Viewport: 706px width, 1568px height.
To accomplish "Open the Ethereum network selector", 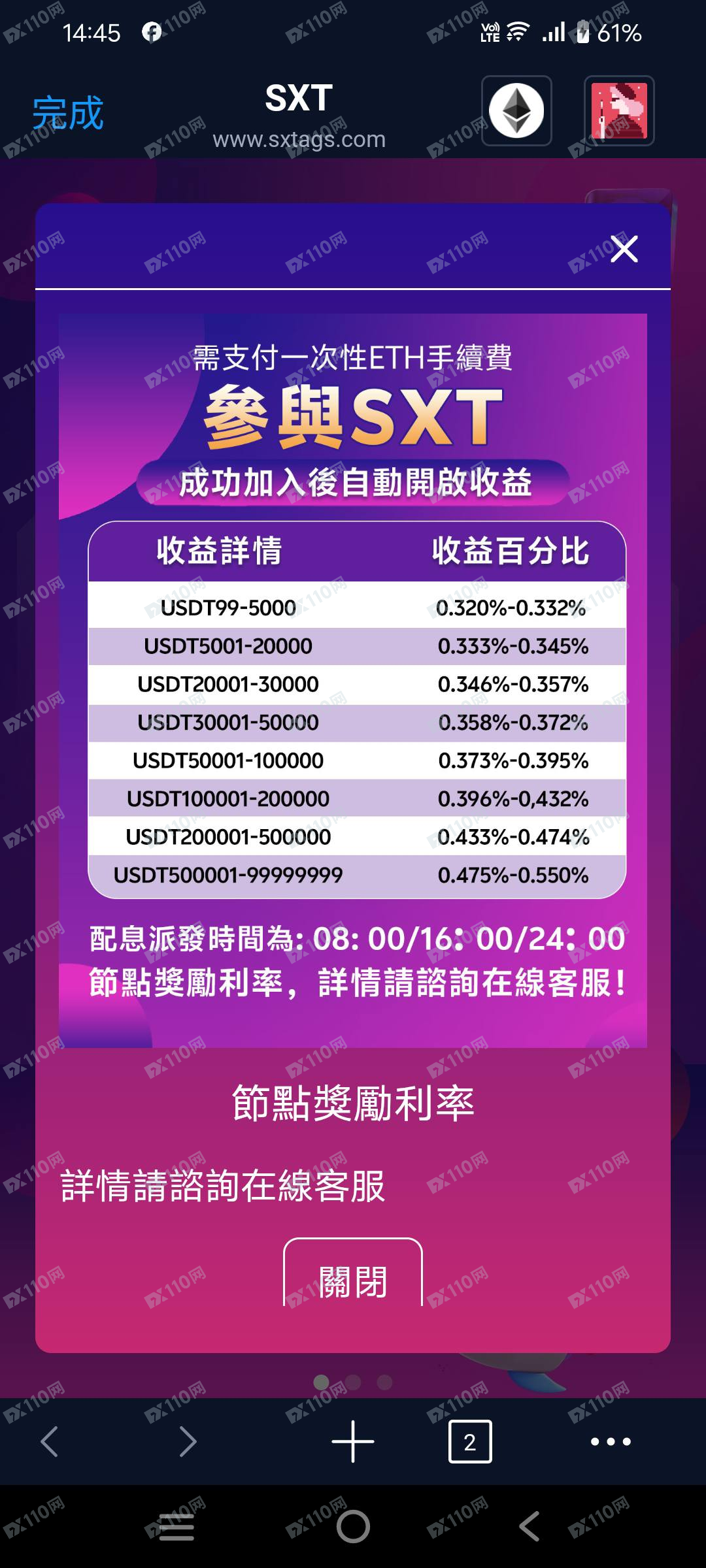I will pyautogui.click(x=516, y=111).
